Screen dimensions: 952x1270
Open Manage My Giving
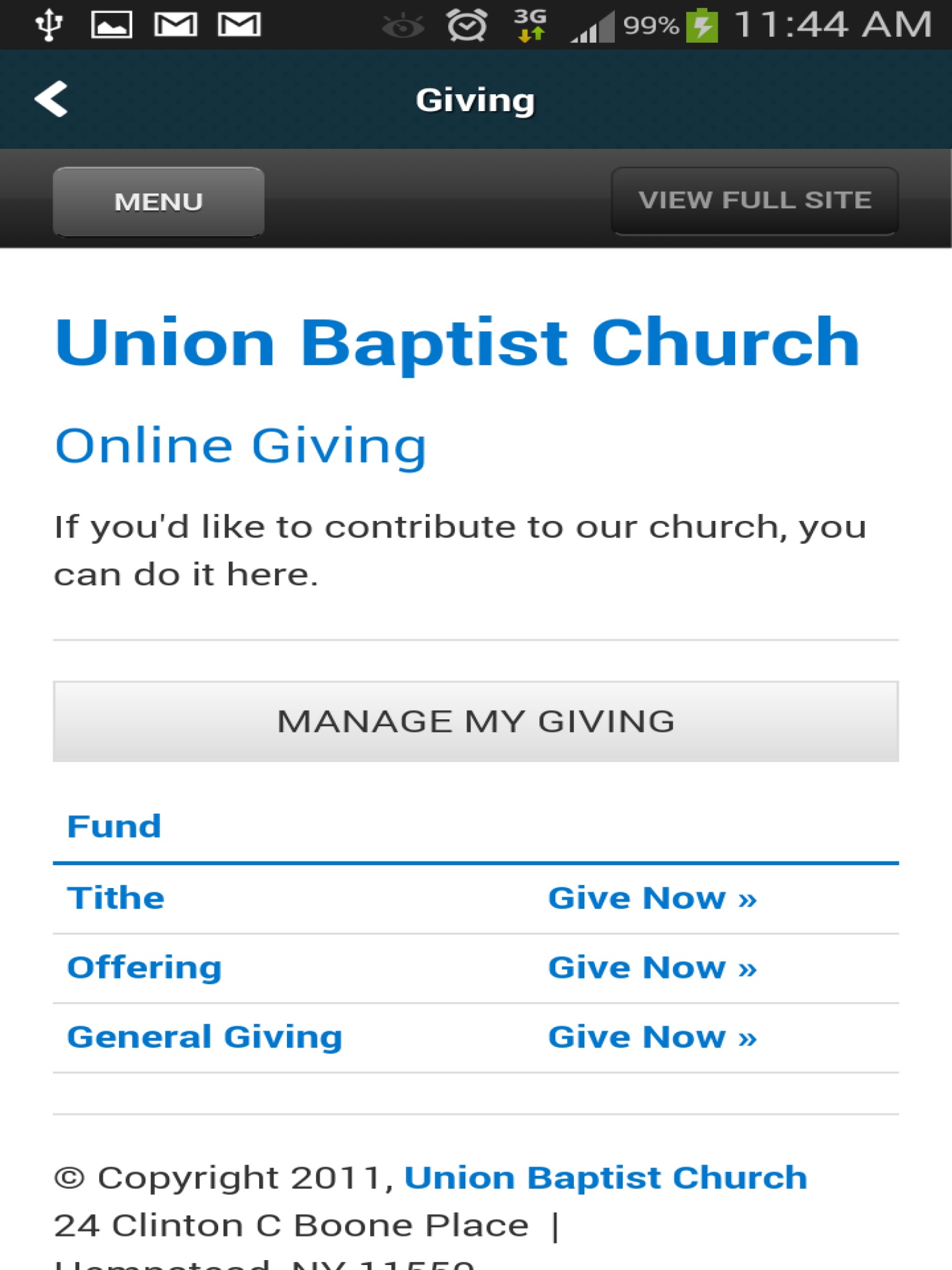475,721
